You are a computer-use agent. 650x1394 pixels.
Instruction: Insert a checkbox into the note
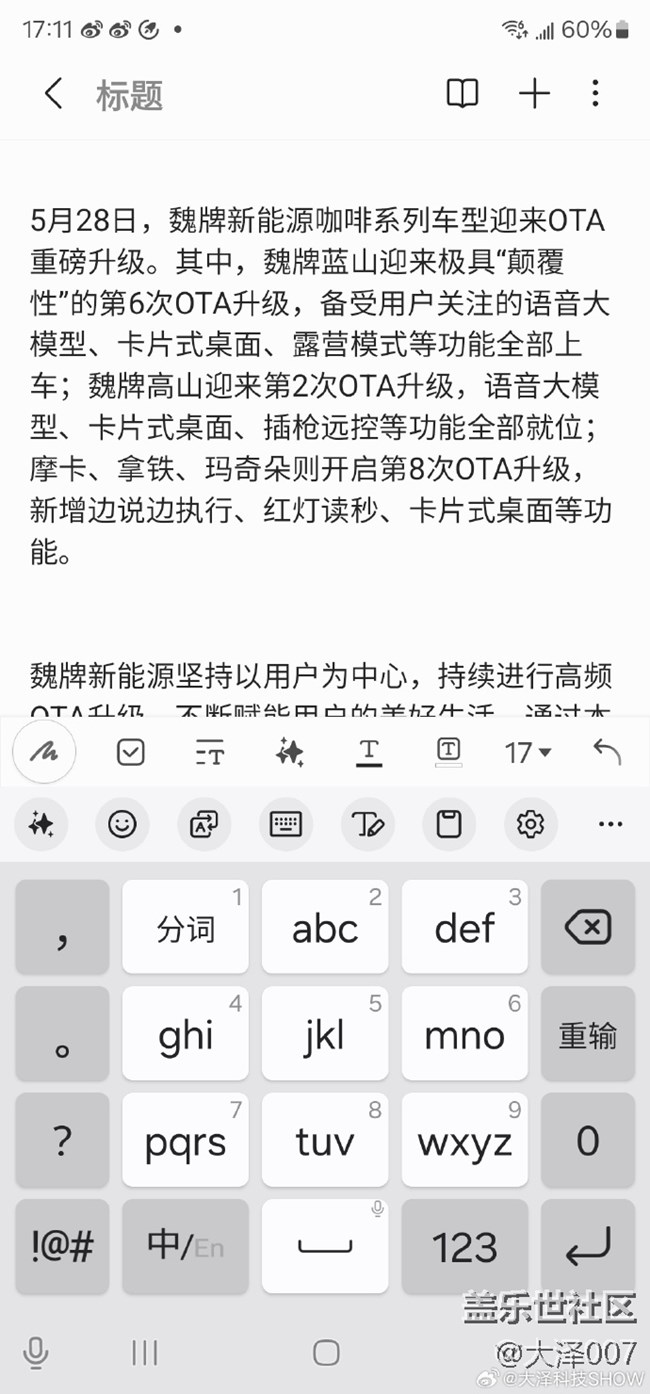tap(131, 752)
